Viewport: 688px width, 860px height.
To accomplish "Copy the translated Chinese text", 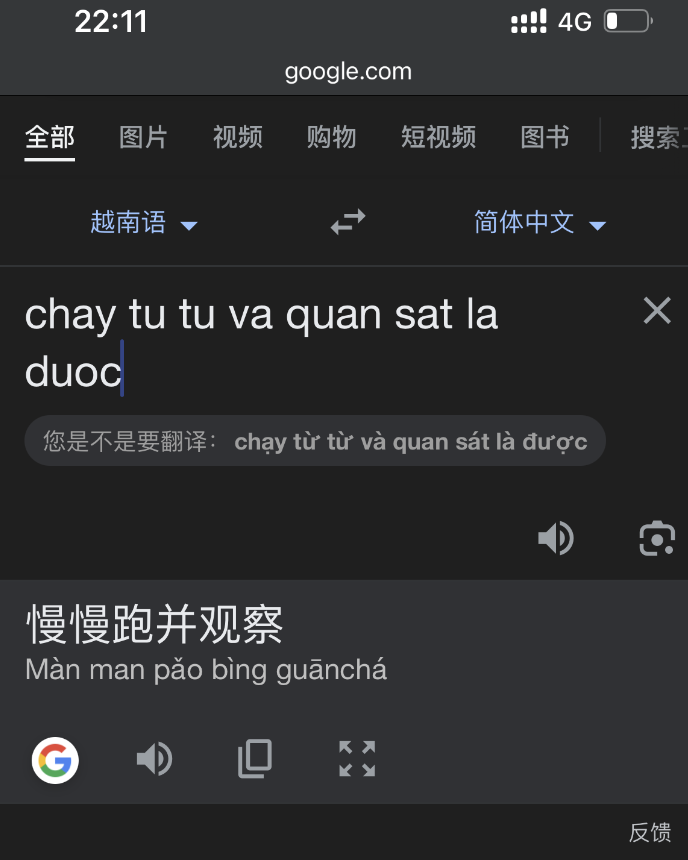I will click(255, 759).
